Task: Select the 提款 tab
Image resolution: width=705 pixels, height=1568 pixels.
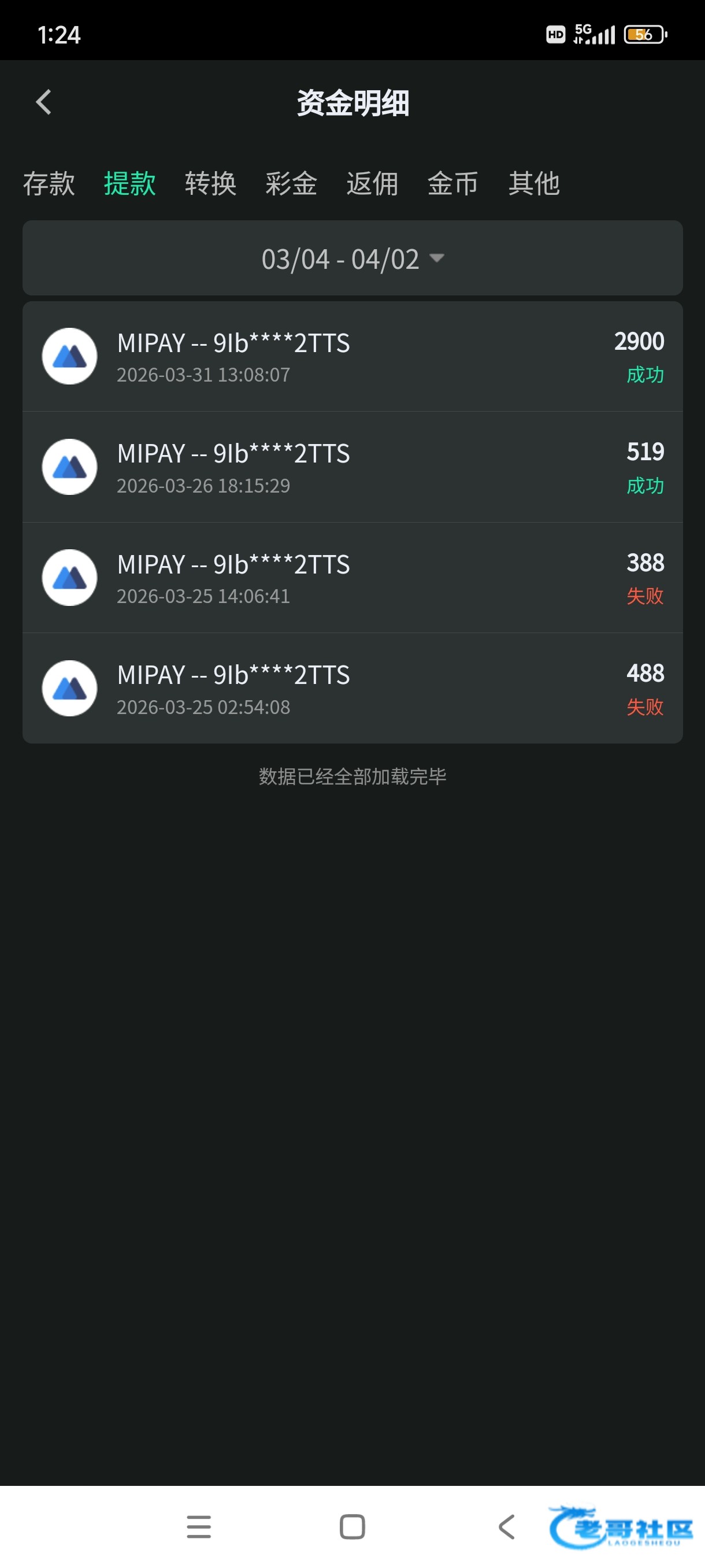Action: pos(129,183)
